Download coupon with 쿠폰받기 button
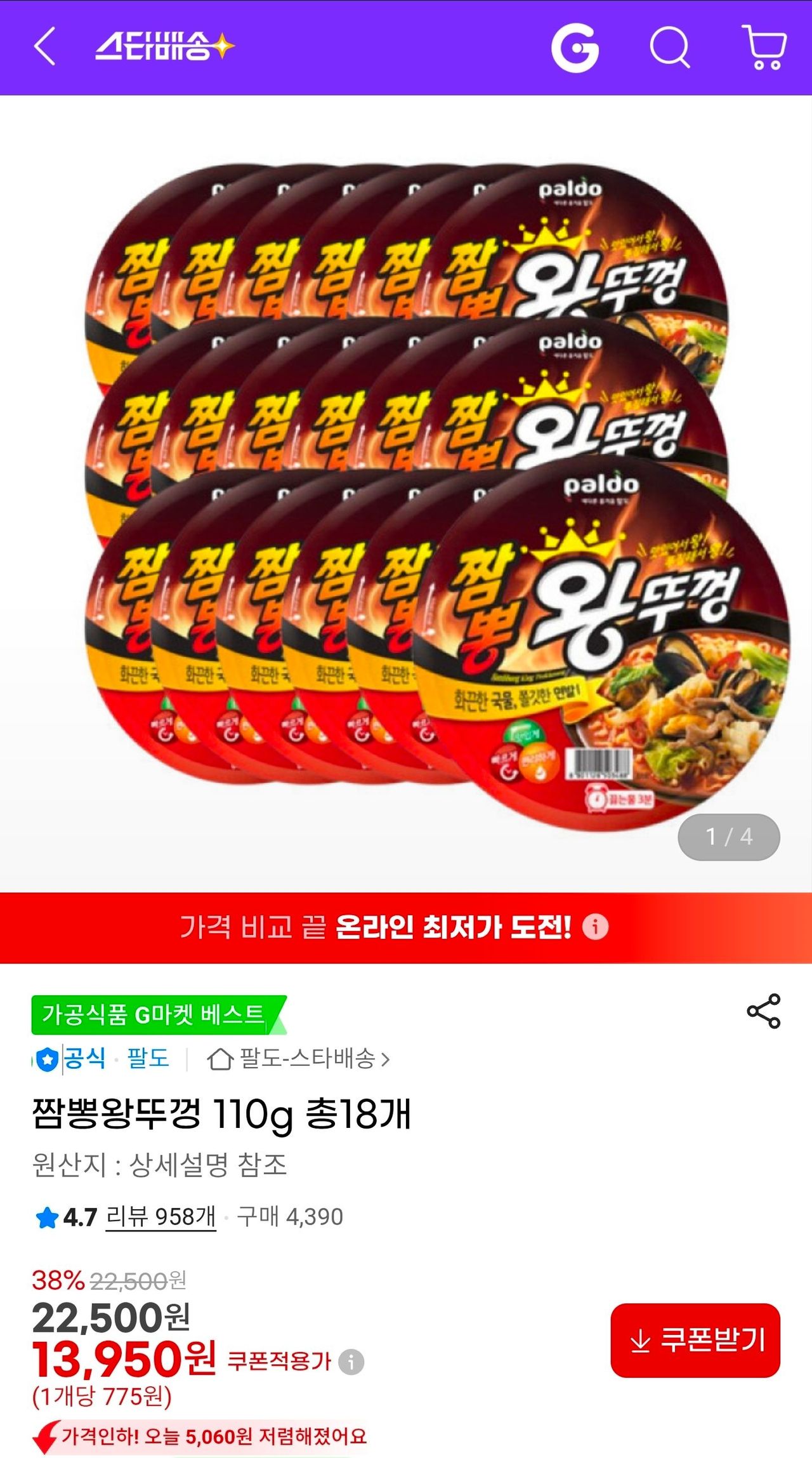The height and width of the screenshot is (1458, 812). tap(695, 1340)
